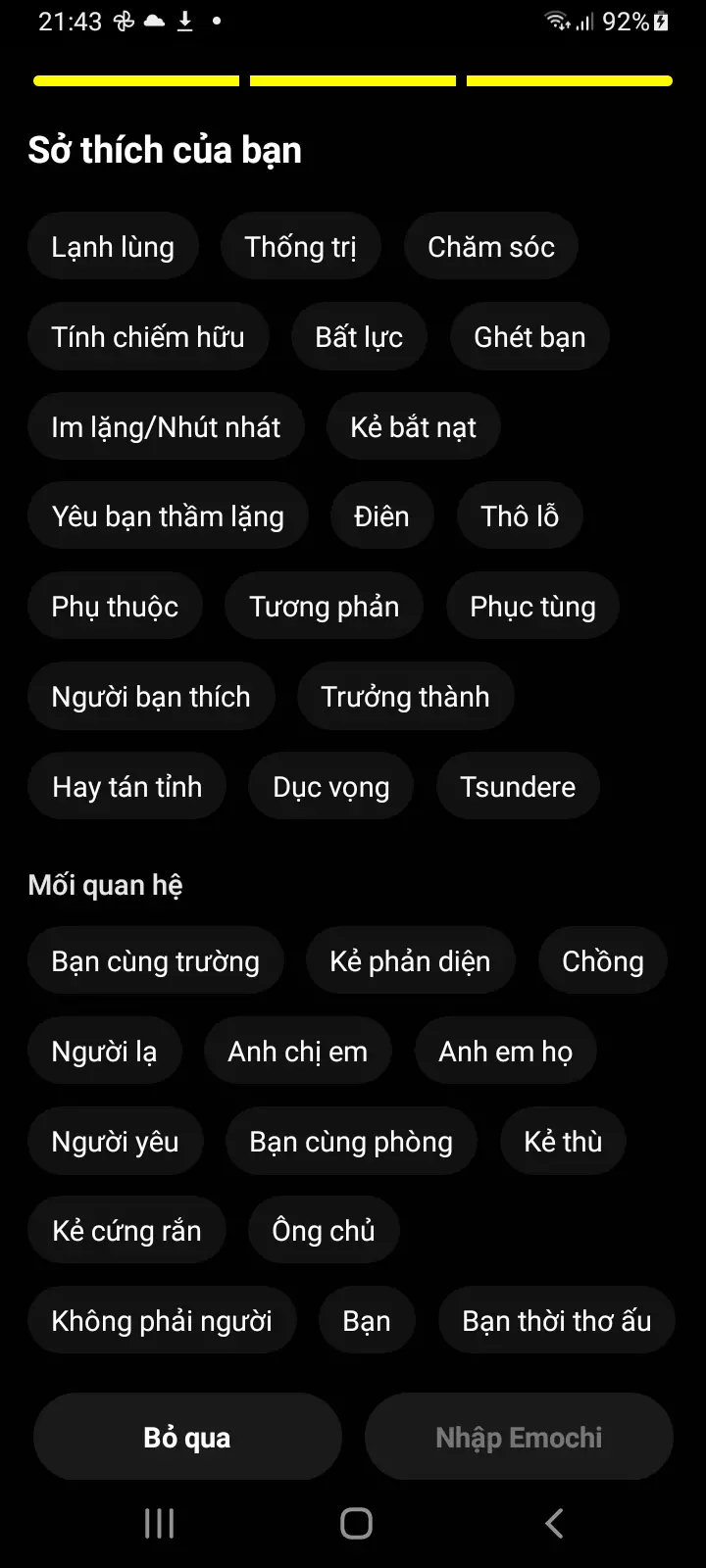Select the Lạnh lùng chip

(x=113, y=247)
